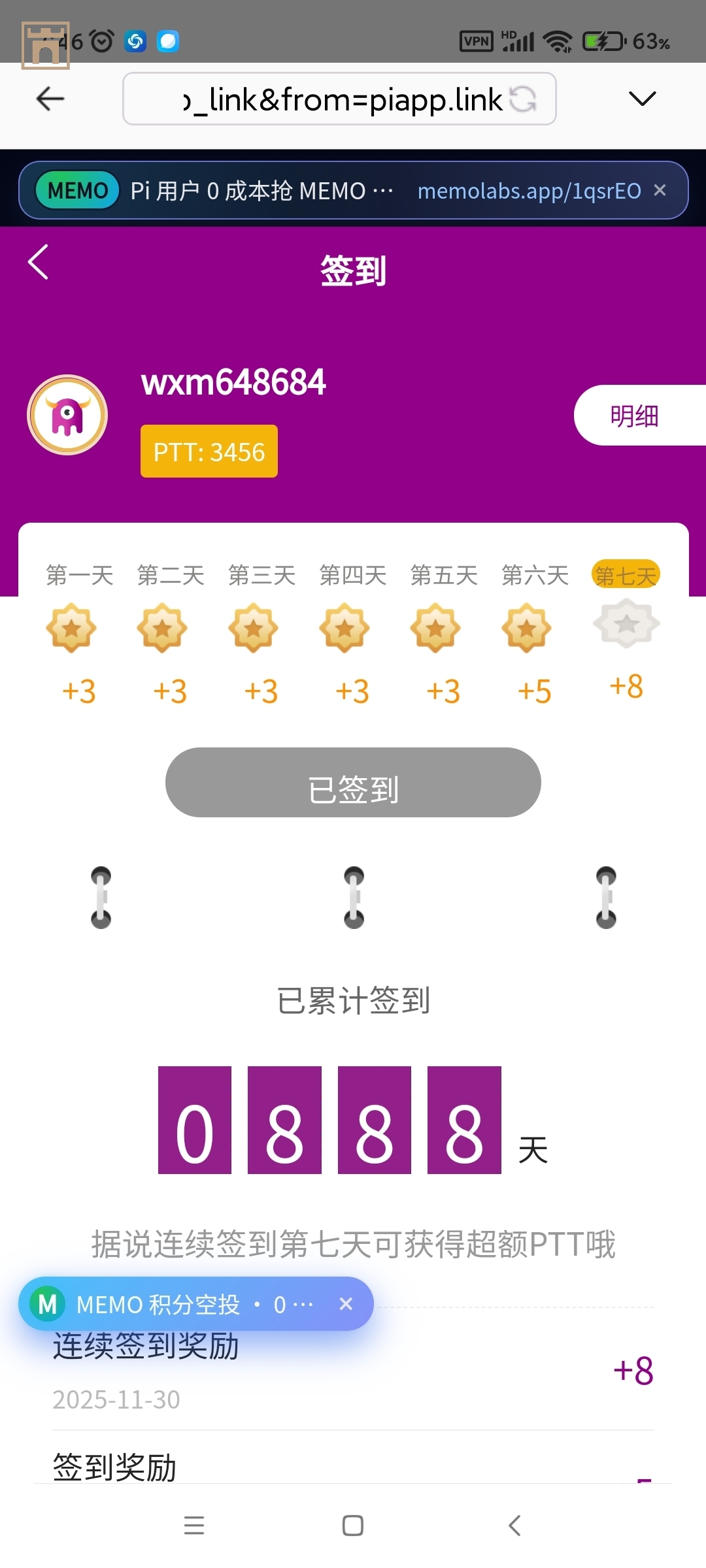The image size is (706, 1568).
Task: Tap the back chevron on the 签到 header
Action: click(x=37, y=263)
